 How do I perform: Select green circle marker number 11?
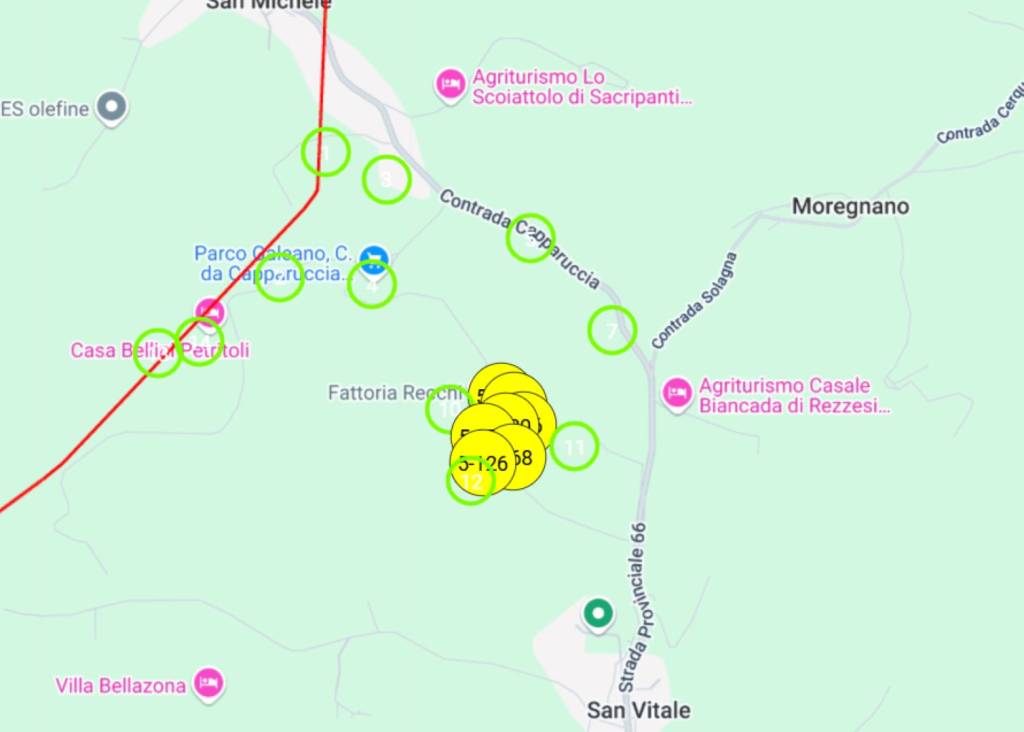574,447
